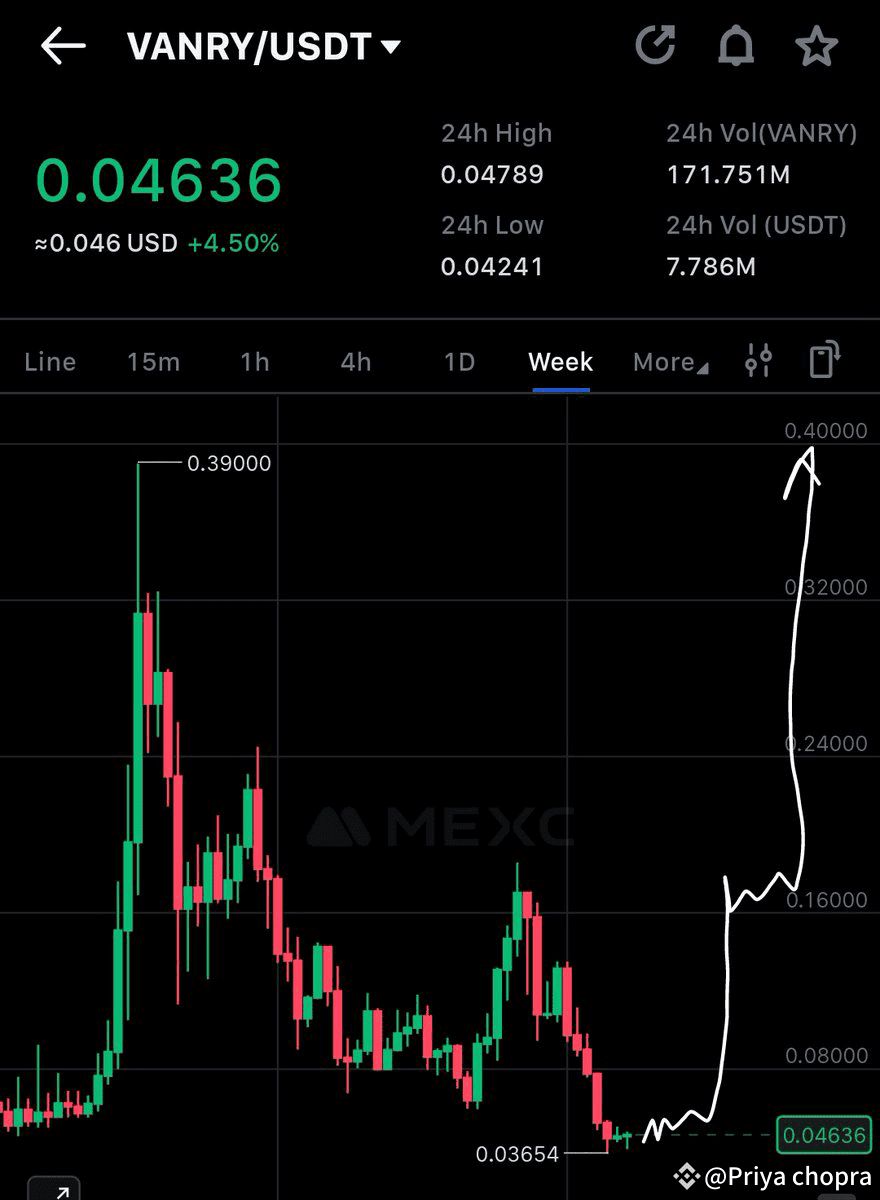Select the 0.39000 high price marker
The width and height of the screenshot is (880, 1200).
tap(228, 463)
